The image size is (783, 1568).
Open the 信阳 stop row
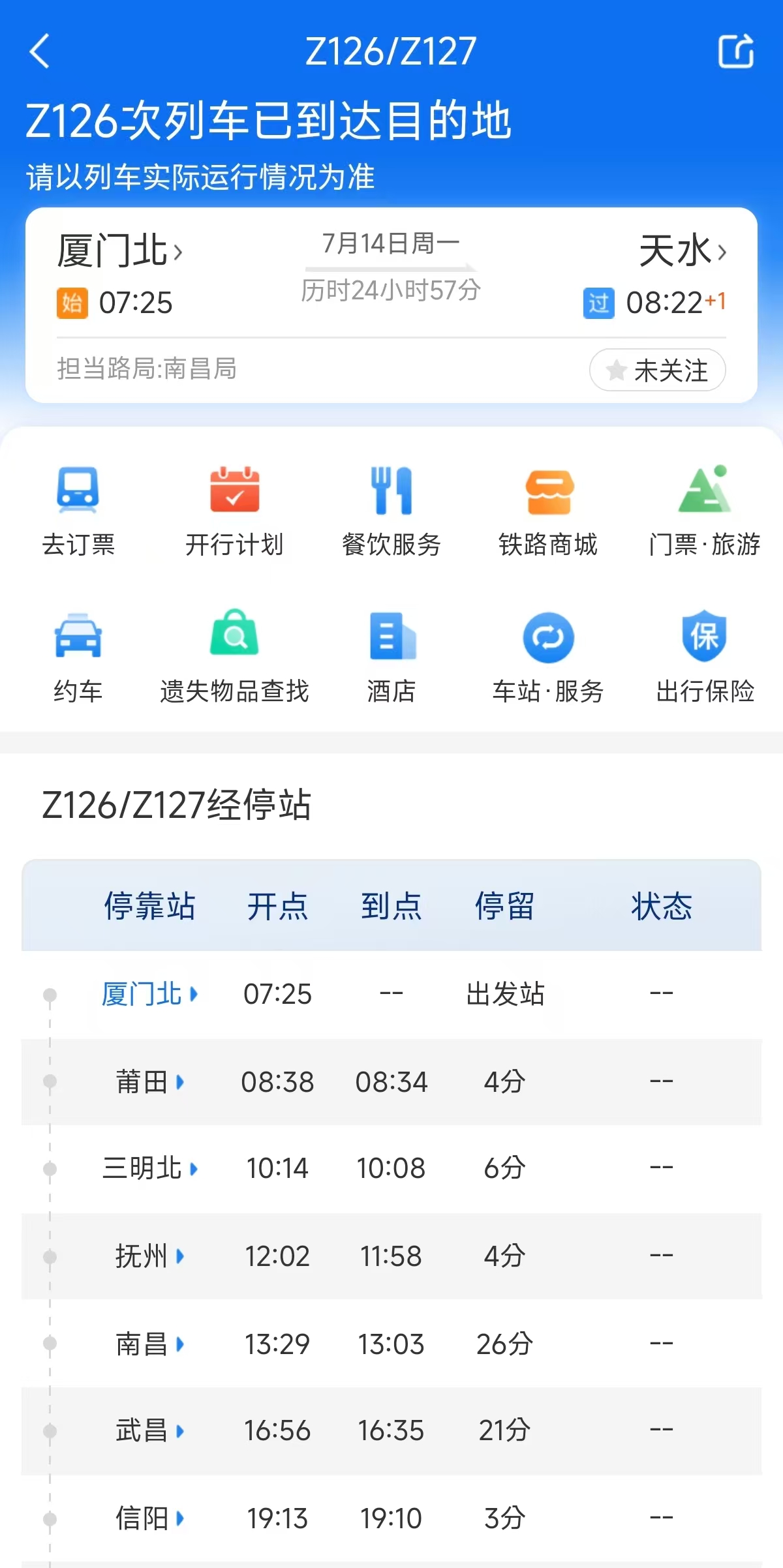149,1518
